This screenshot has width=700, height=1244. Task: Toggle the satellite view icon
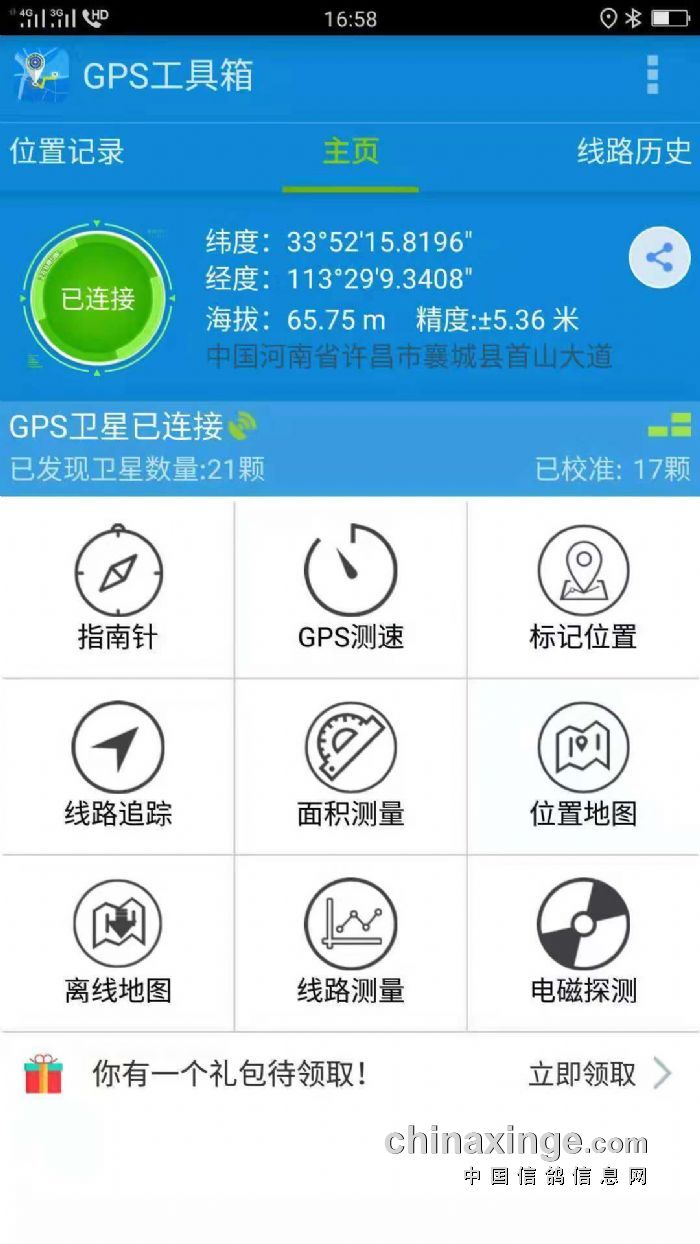pyautogui.click(x=669, y=425)
